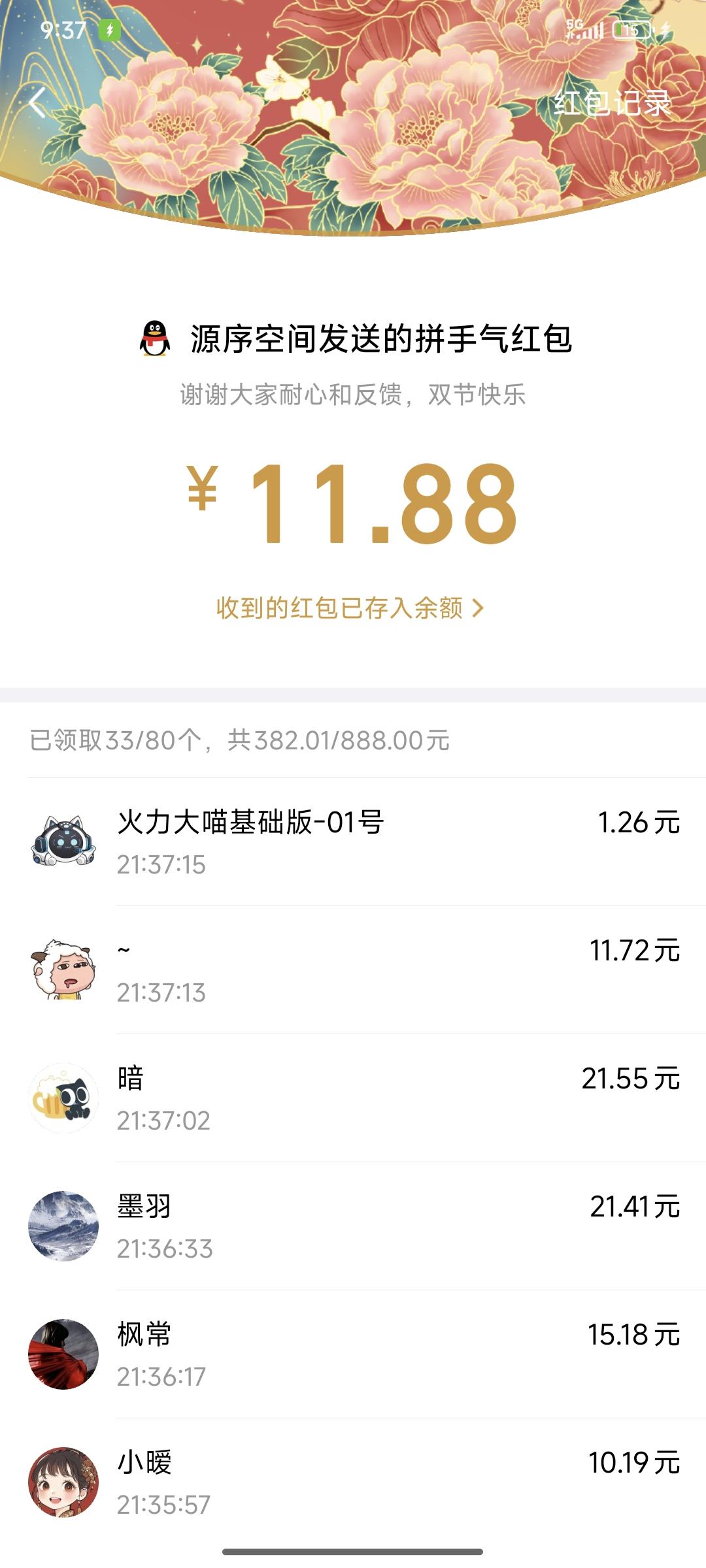Go back using the top-left arrow
The width and height of the screenshot is (706, 1568).
tap(38, 103)
